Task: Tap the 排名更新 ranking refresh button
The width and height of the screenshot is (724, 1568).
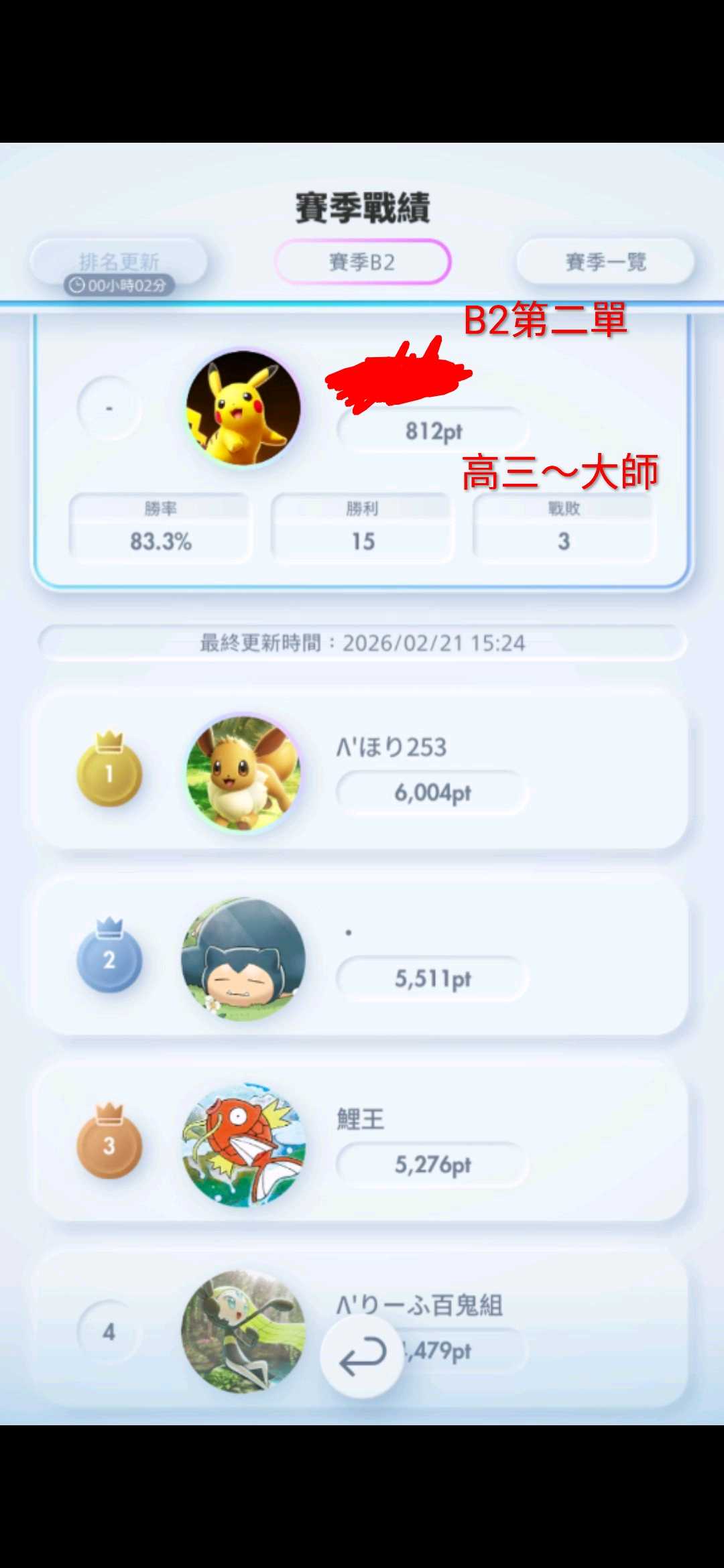Action: point(119,262)
